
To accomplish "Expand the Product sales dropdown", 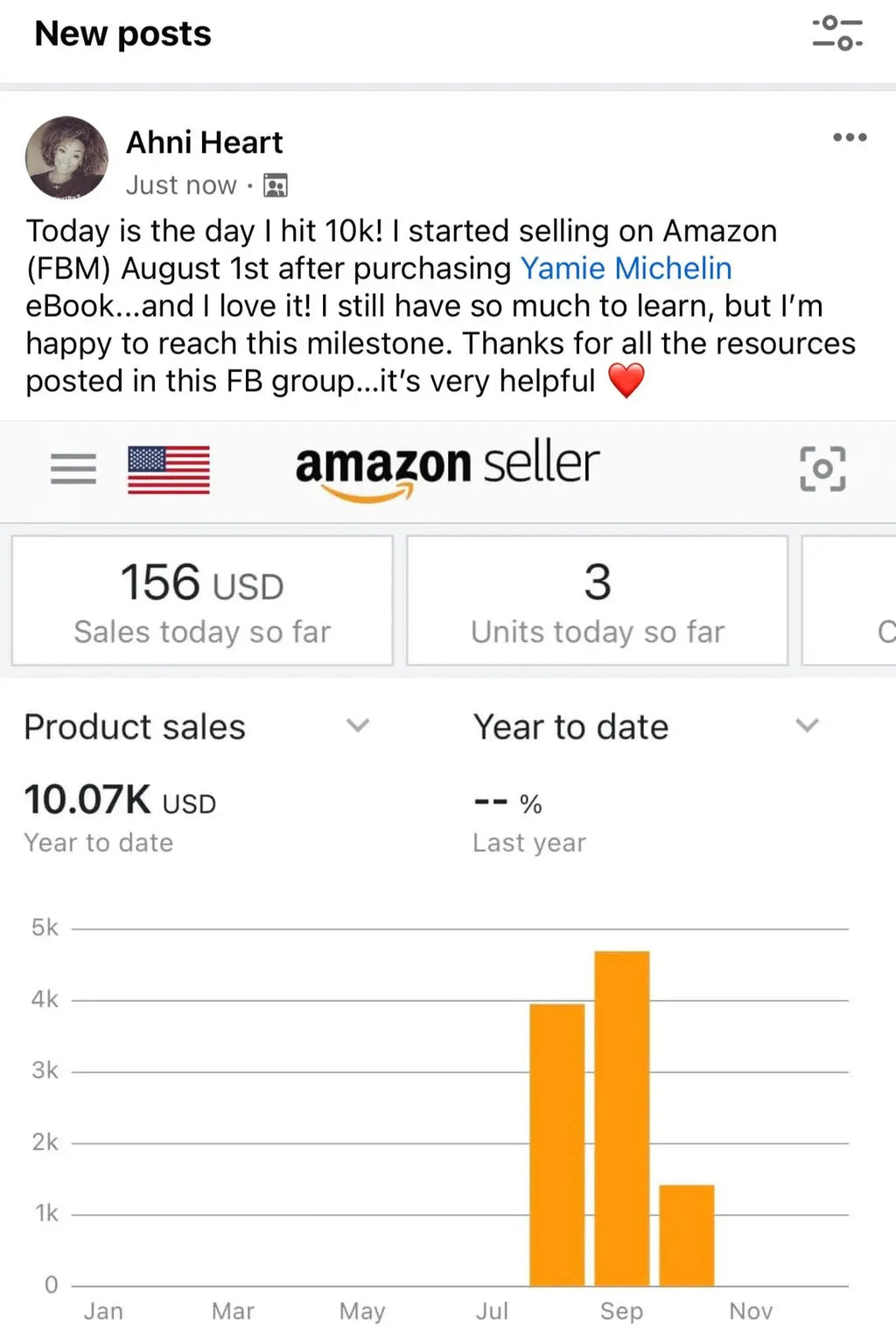I will (x=357, y=726).
